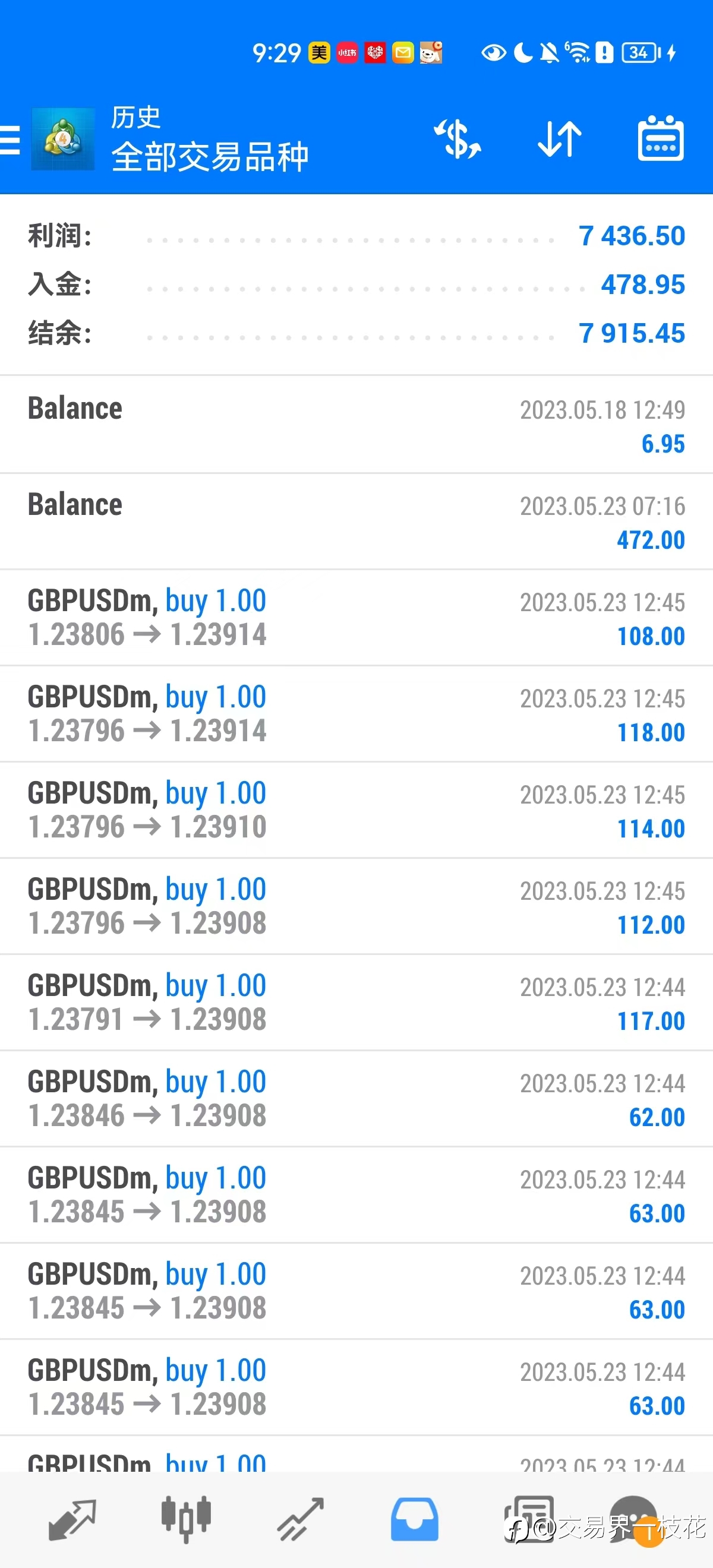Open the GBPUSDm trade with 108.00 profit
Viewport: 713px width, 1568px height.
pyautogui.click(x=356, y=618)
